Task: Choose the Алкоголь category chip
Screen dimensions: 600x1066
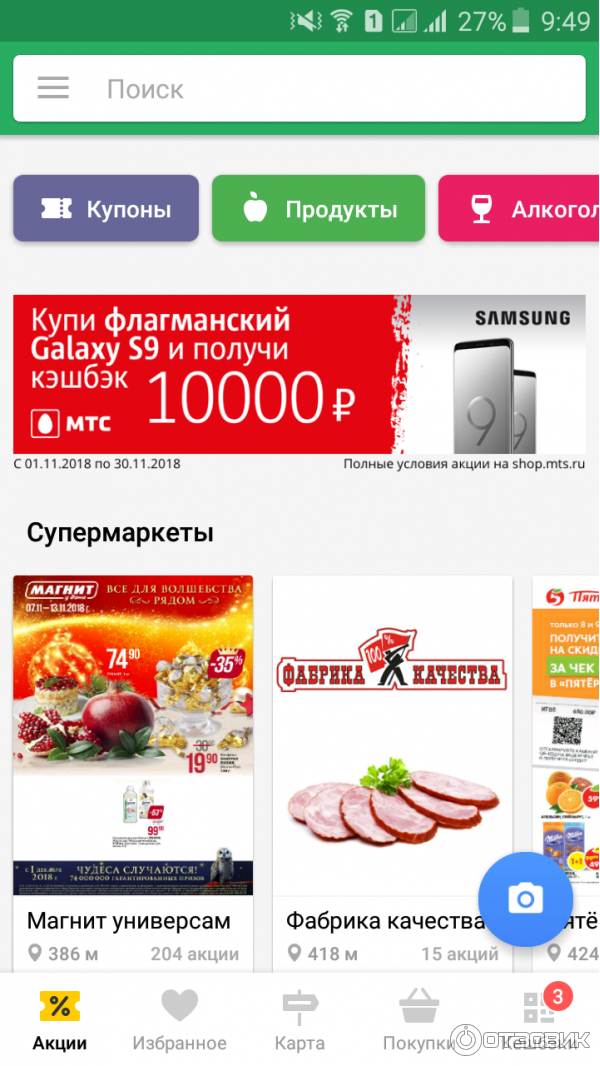Action: tap(518, 209)
